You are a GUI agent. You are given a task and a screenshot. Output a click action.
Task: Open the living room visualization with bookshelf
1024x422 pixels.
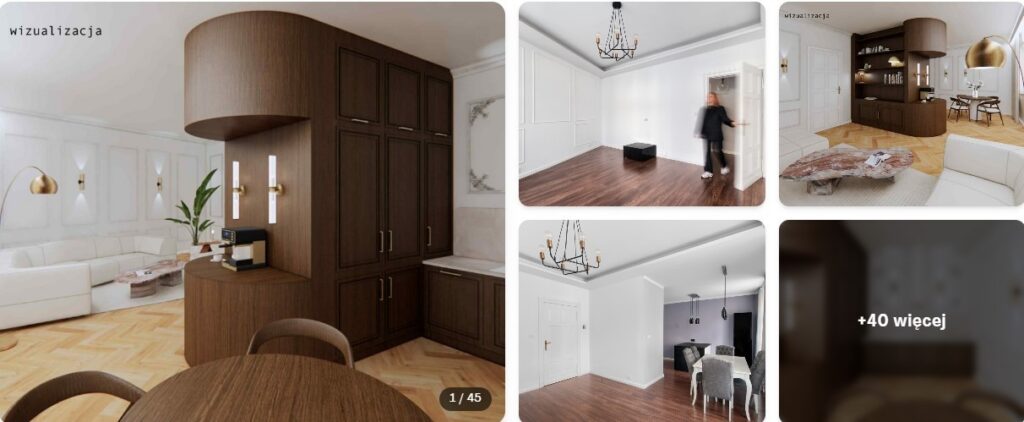[901, 104]
